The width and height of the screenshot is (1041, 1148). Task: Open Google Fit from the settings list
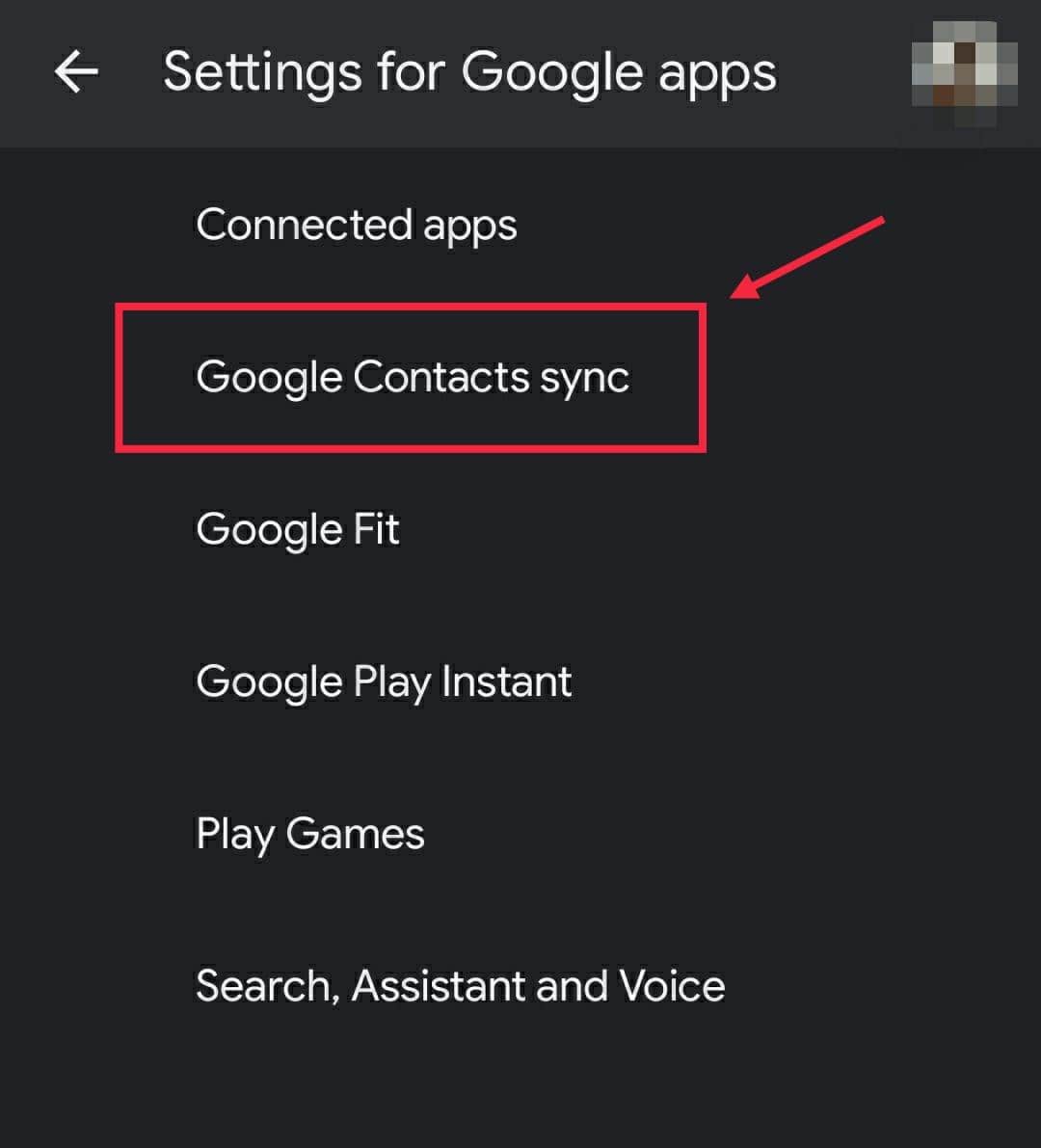(297, 528)
